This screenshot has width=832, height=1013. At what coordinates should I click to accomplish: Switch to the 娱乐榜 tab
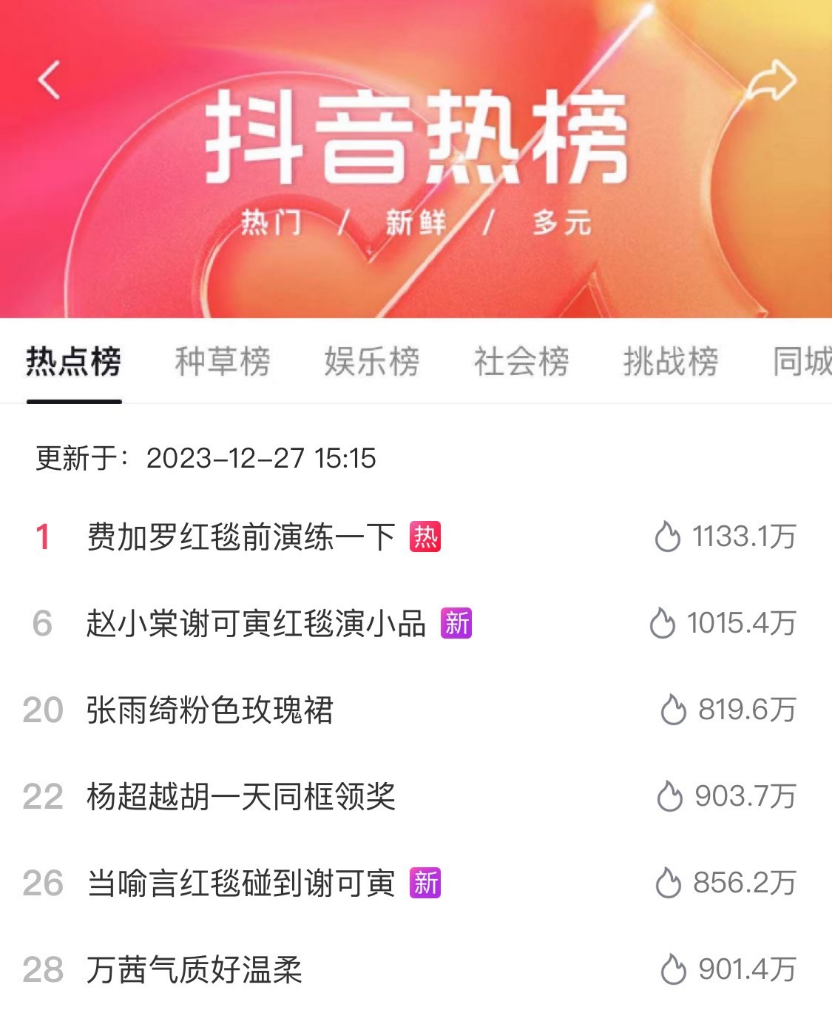pos(371,361)
